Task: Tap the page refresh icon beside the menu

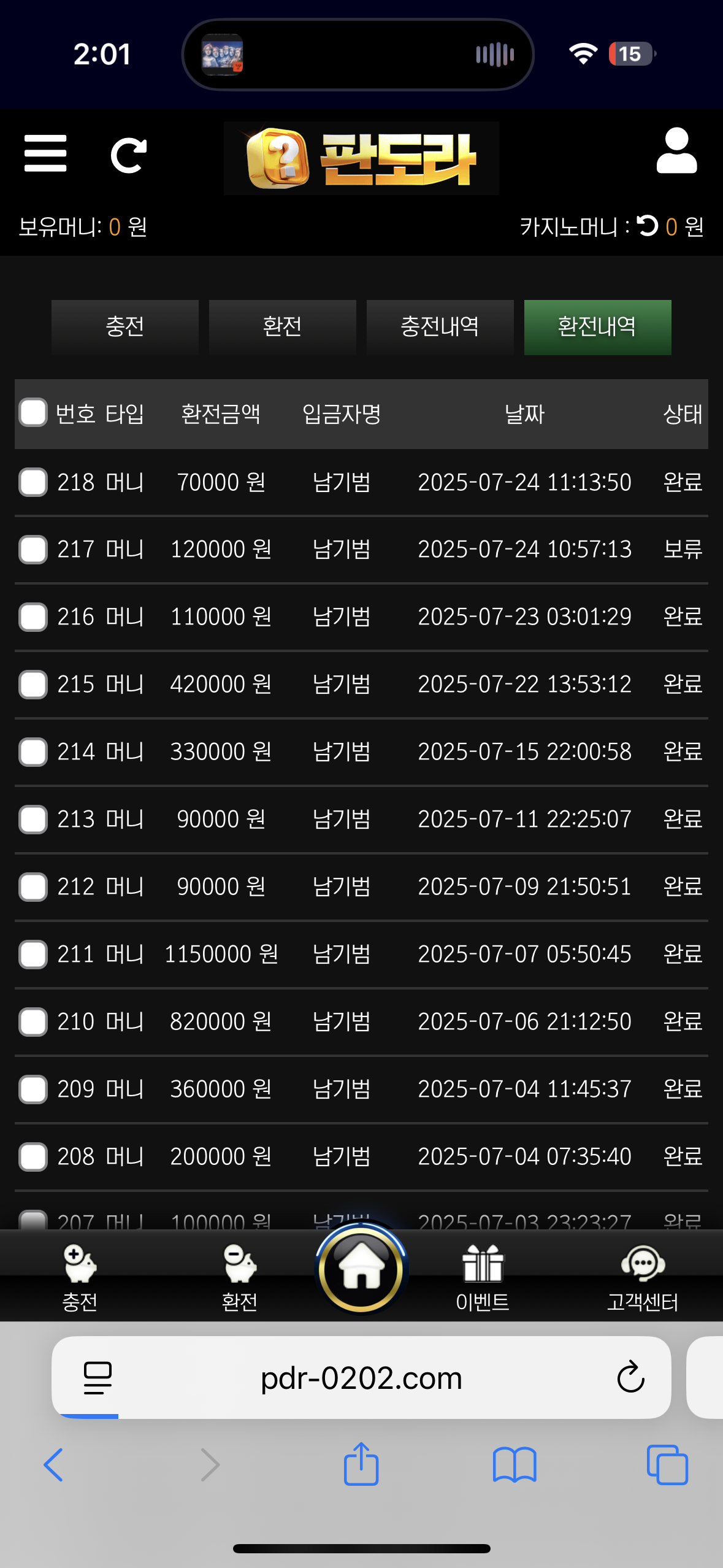Action: coord(129,155)
